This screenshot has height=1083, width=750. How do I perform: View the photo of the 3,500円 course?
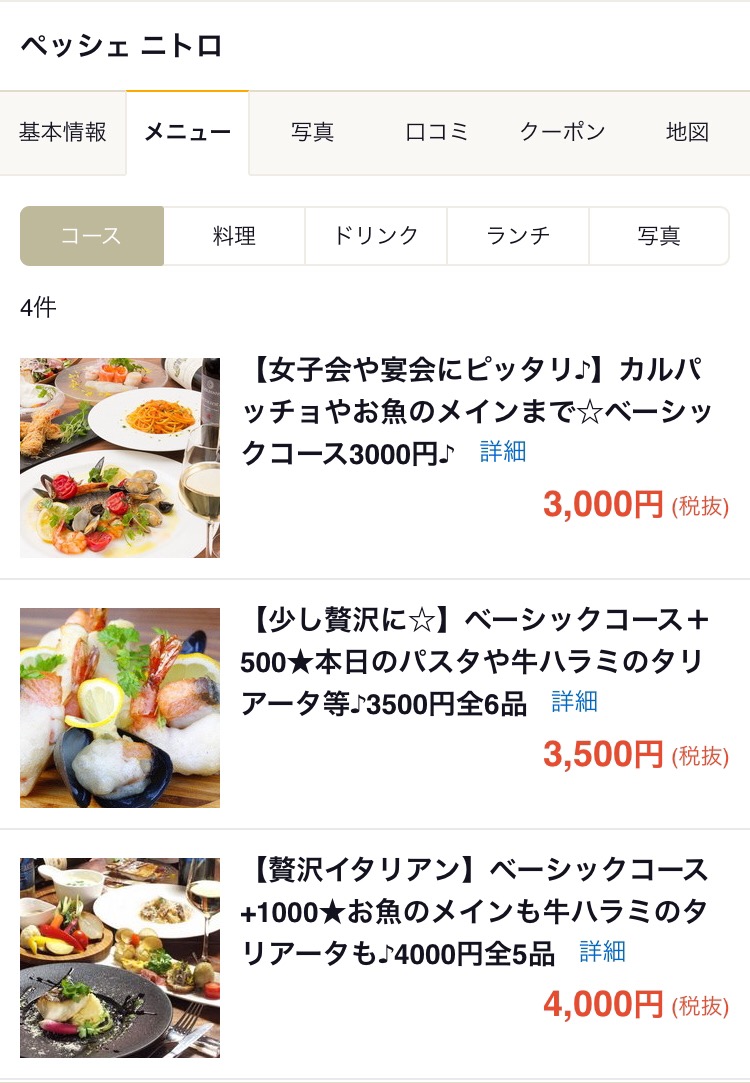click(x=120, y=708)
